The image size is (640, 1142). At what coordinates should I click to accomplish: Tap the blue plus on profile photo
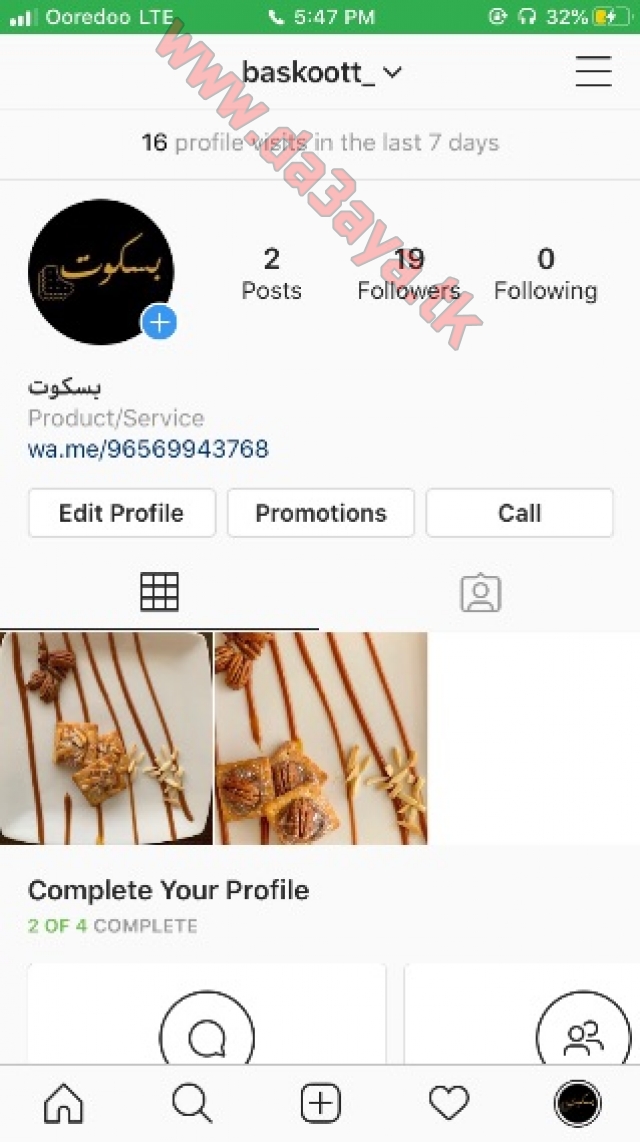pos(159,322)
